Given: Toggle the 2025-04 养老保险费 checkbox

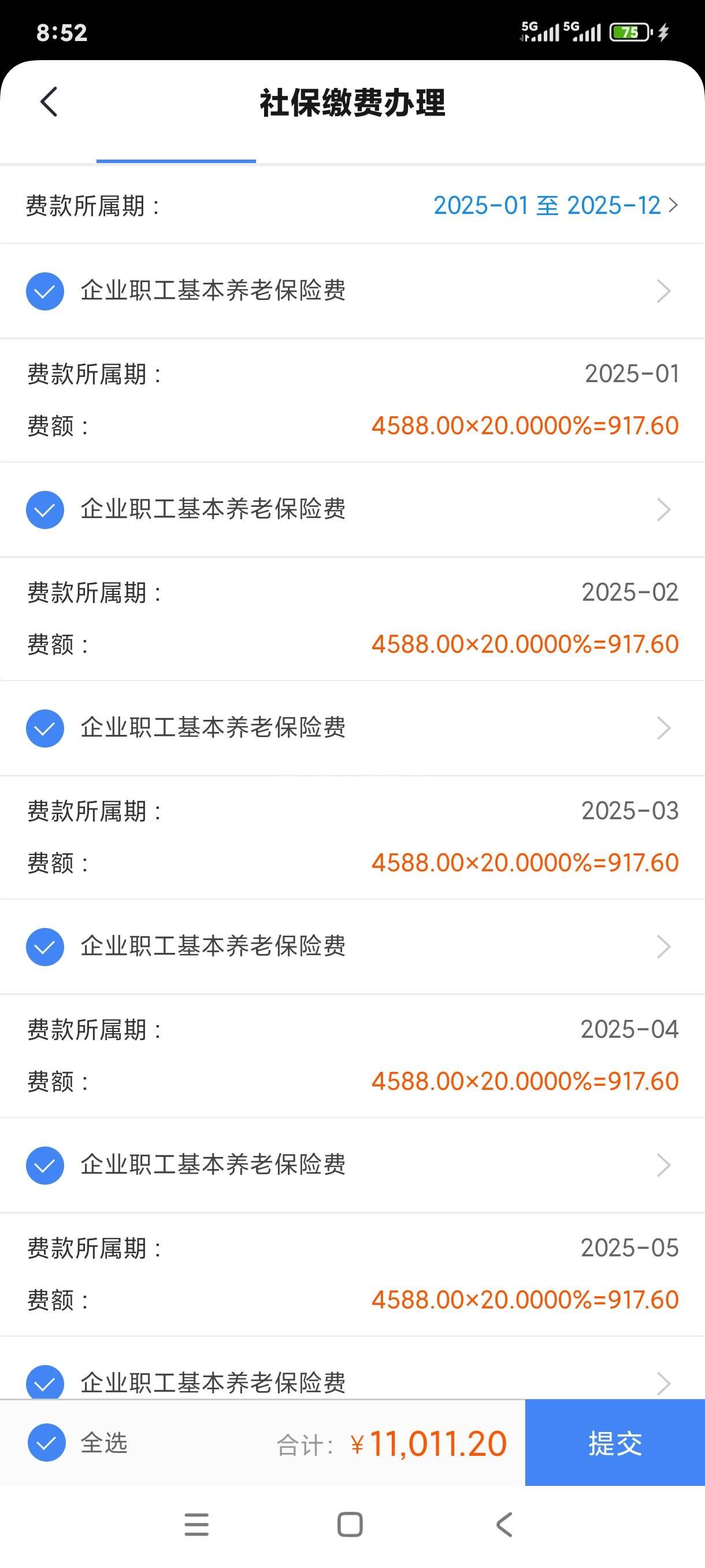Looking at the screenshot, I should click(45, 946).
